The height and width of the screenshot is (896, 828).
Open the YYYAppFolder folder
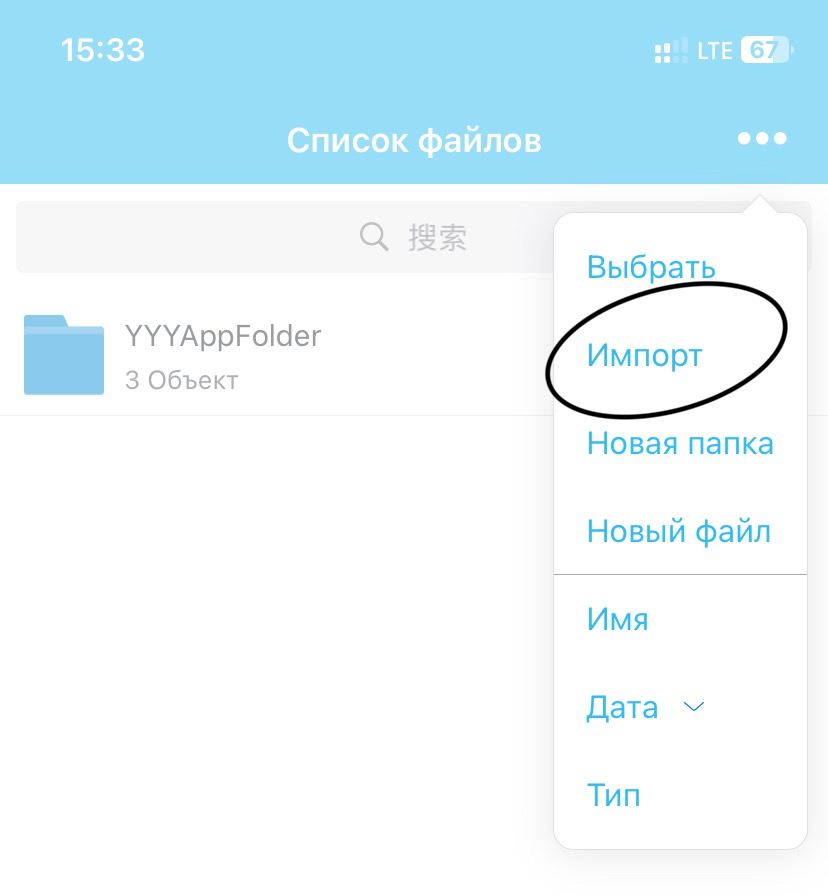coord(222,355)
